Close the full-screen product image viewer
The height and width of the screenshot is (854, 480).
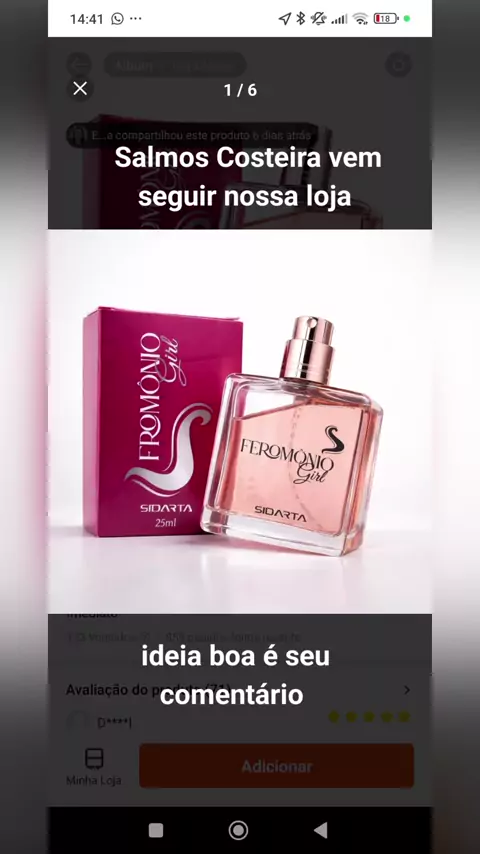point(80,89)
